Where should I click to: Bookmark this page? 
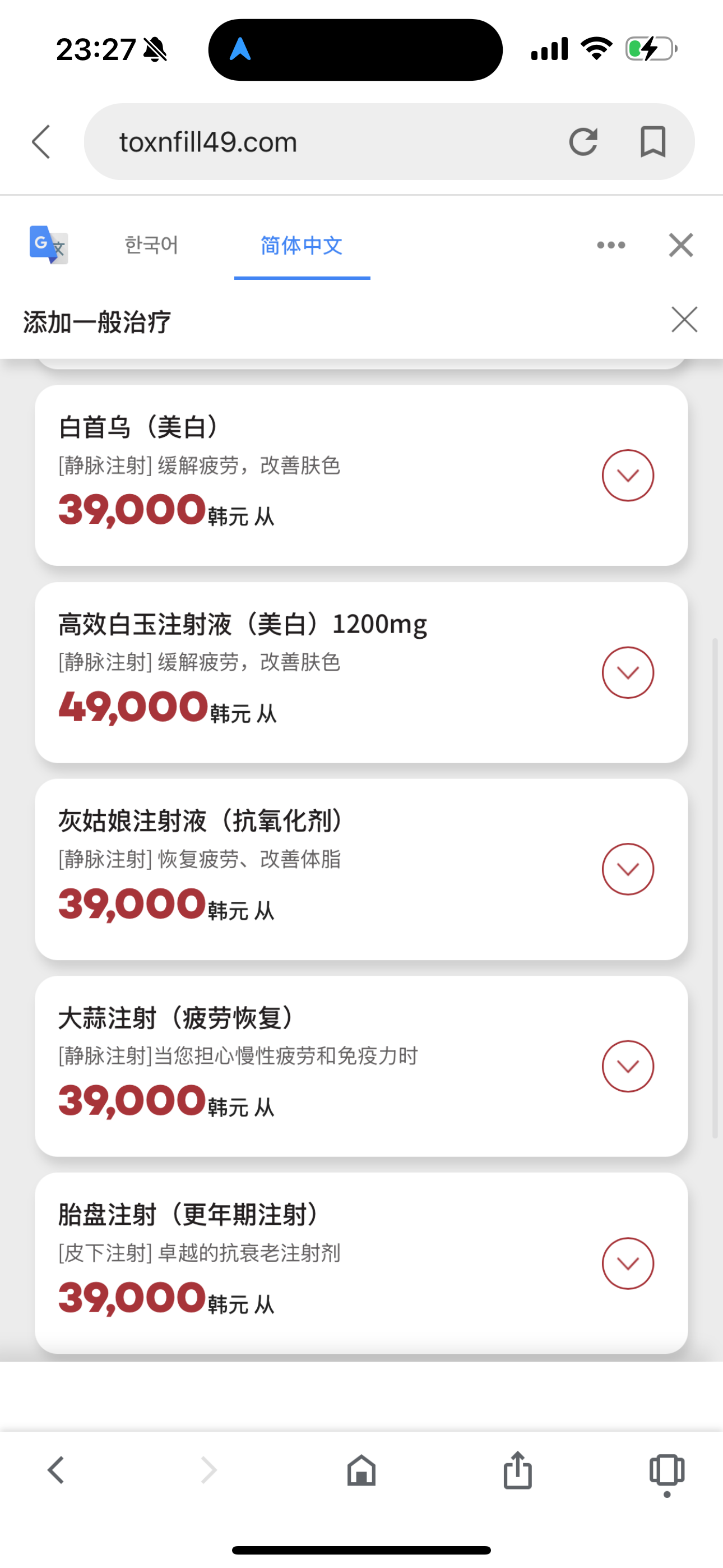point(652,142)
